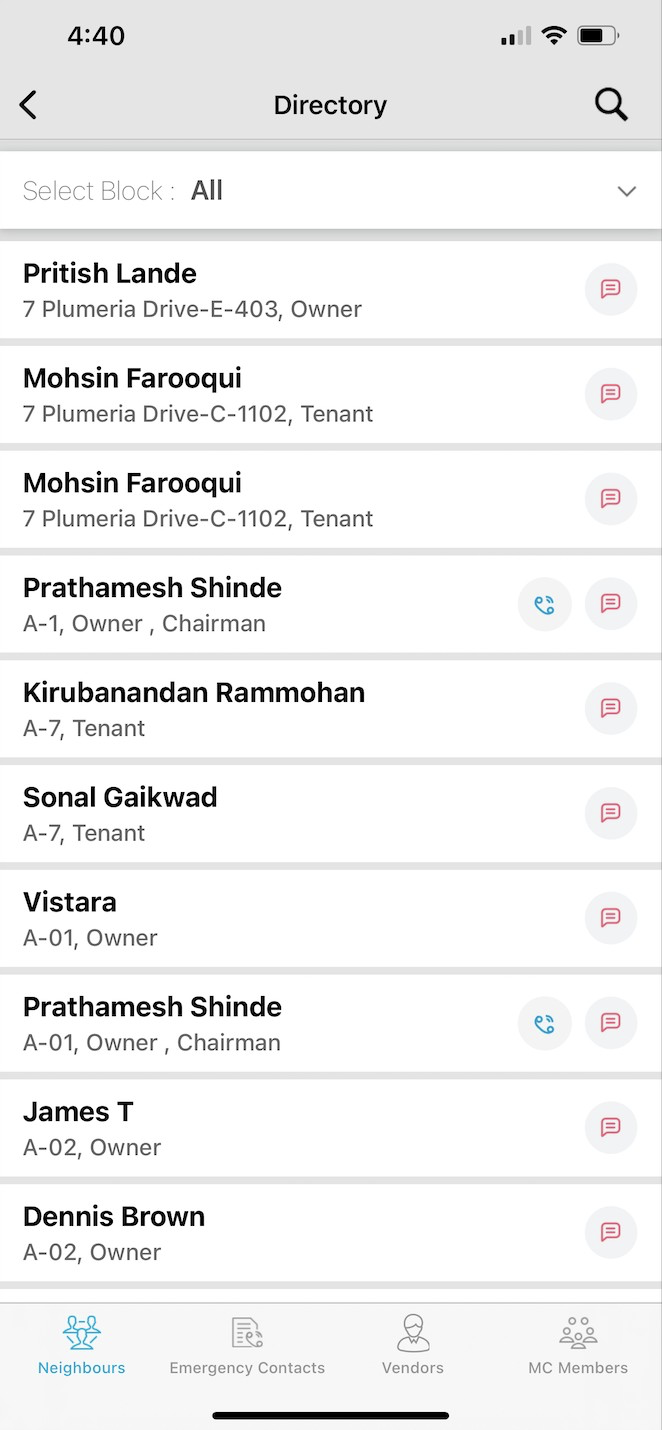
Task: Message James T
Action: tap(610, 1127)
